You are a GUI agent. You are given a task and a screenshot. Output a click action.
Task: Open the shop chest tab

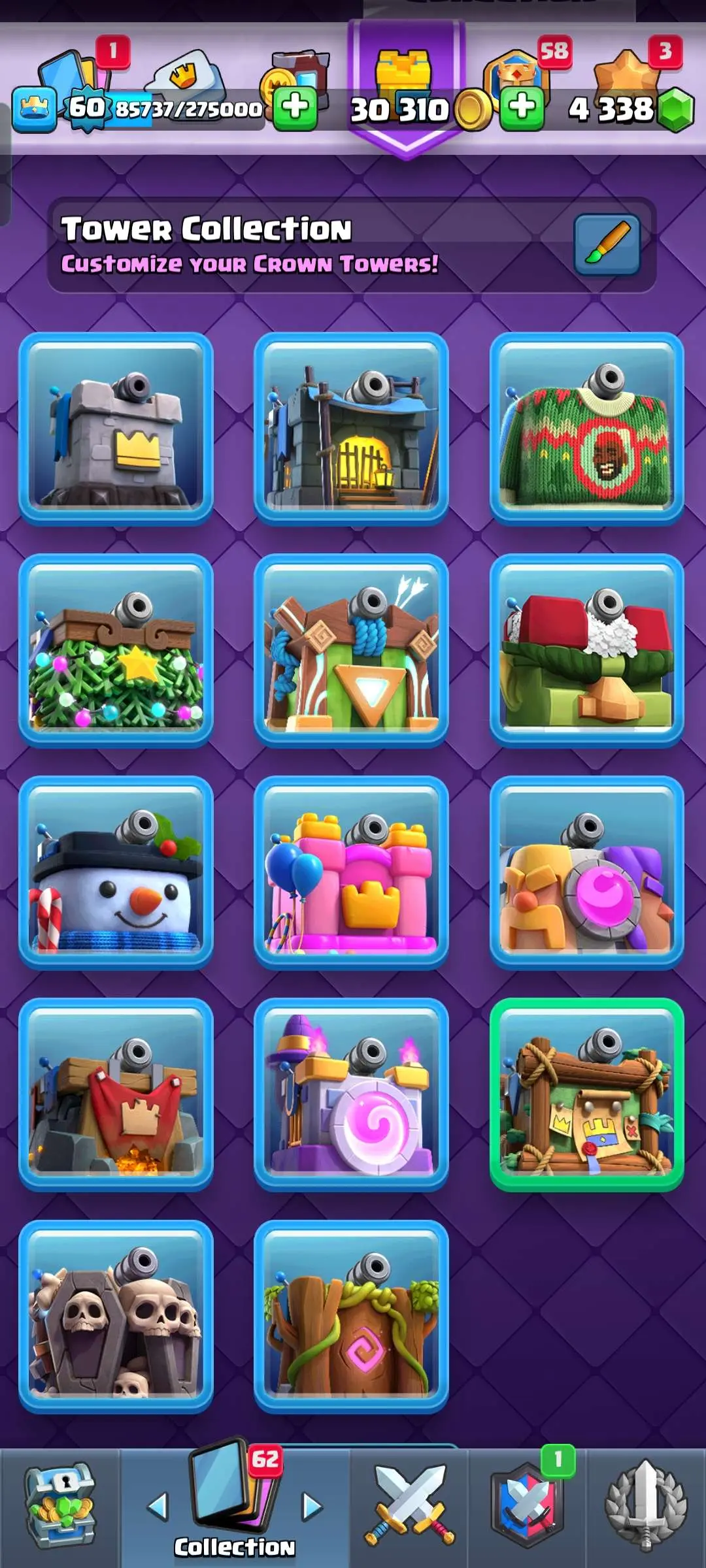(x=60, y=1506)
